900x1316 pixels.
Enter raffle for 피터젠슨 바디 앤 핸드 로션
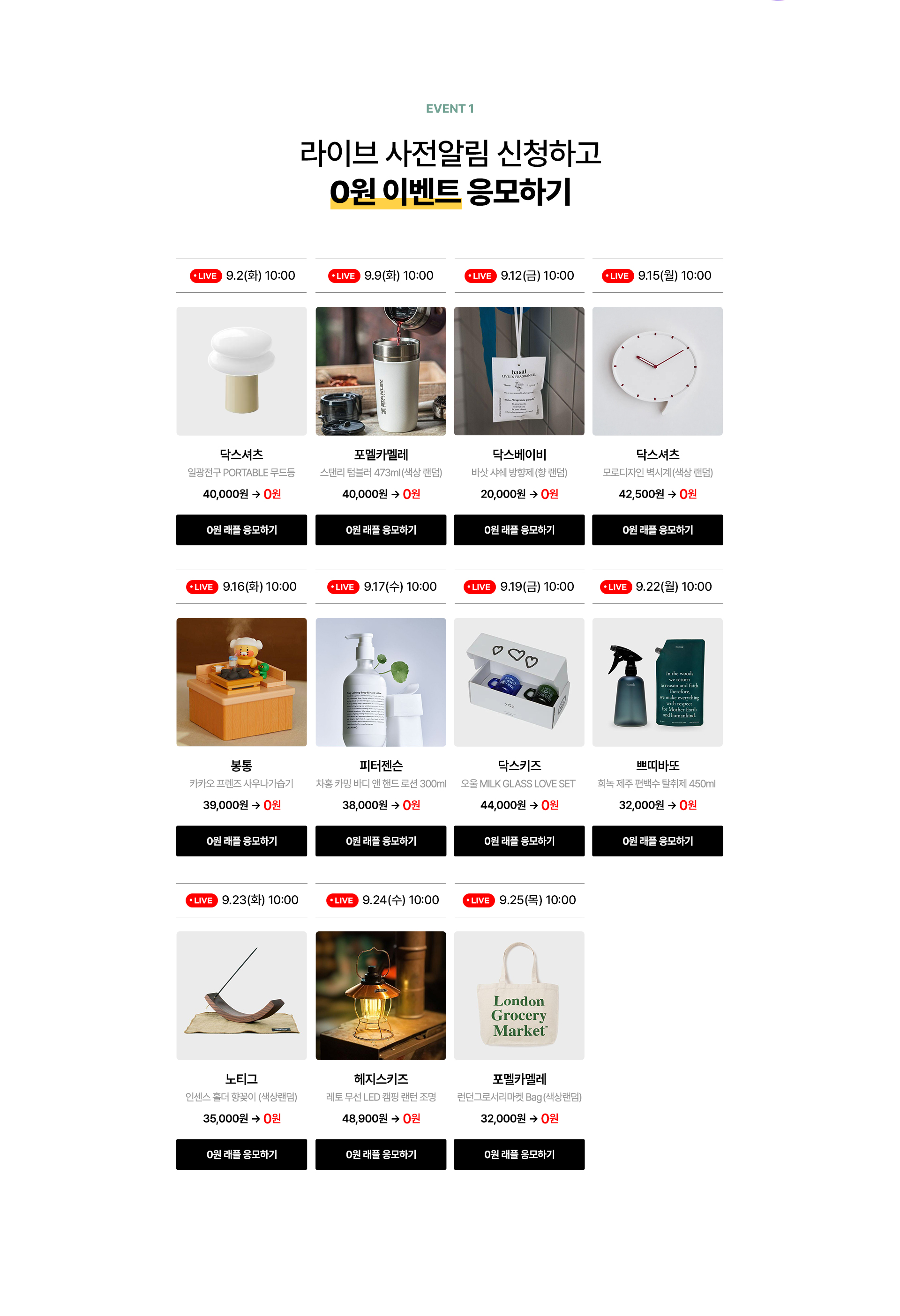coord(380,840)
